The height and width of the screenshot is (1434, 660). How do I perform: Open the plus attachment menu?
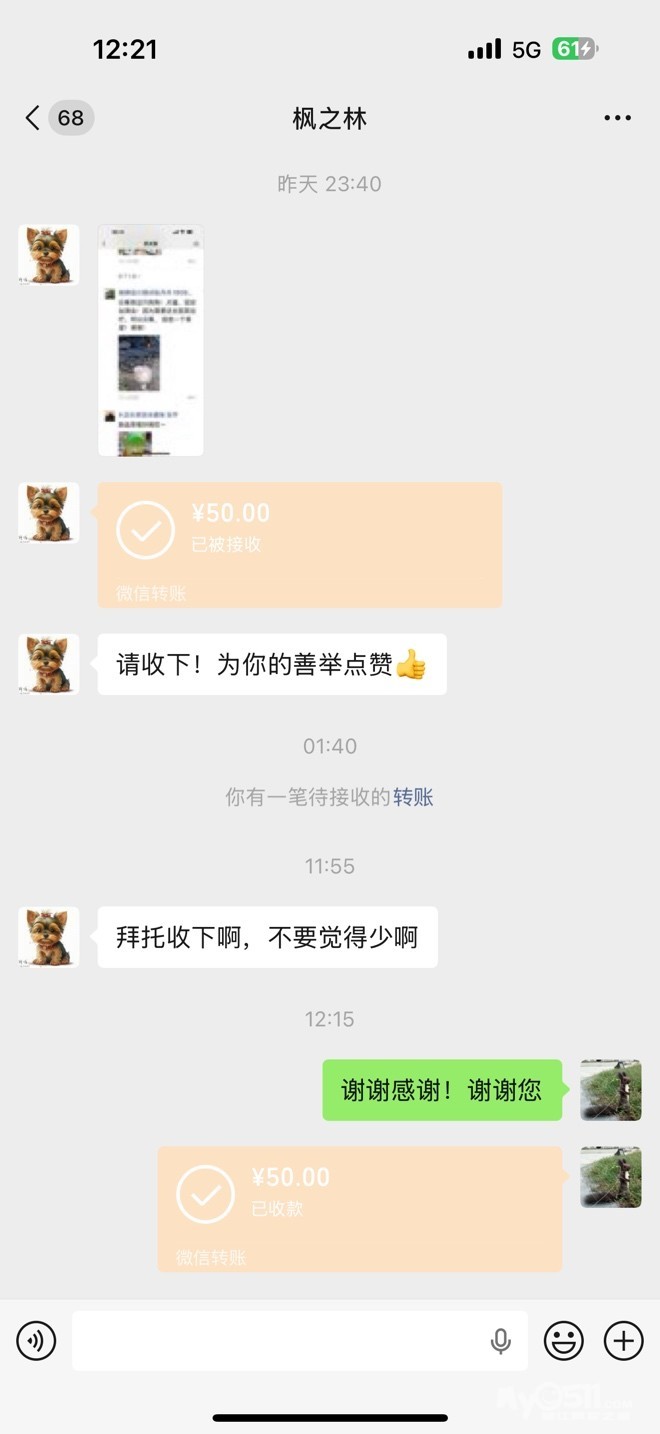tap(623, 1340)
